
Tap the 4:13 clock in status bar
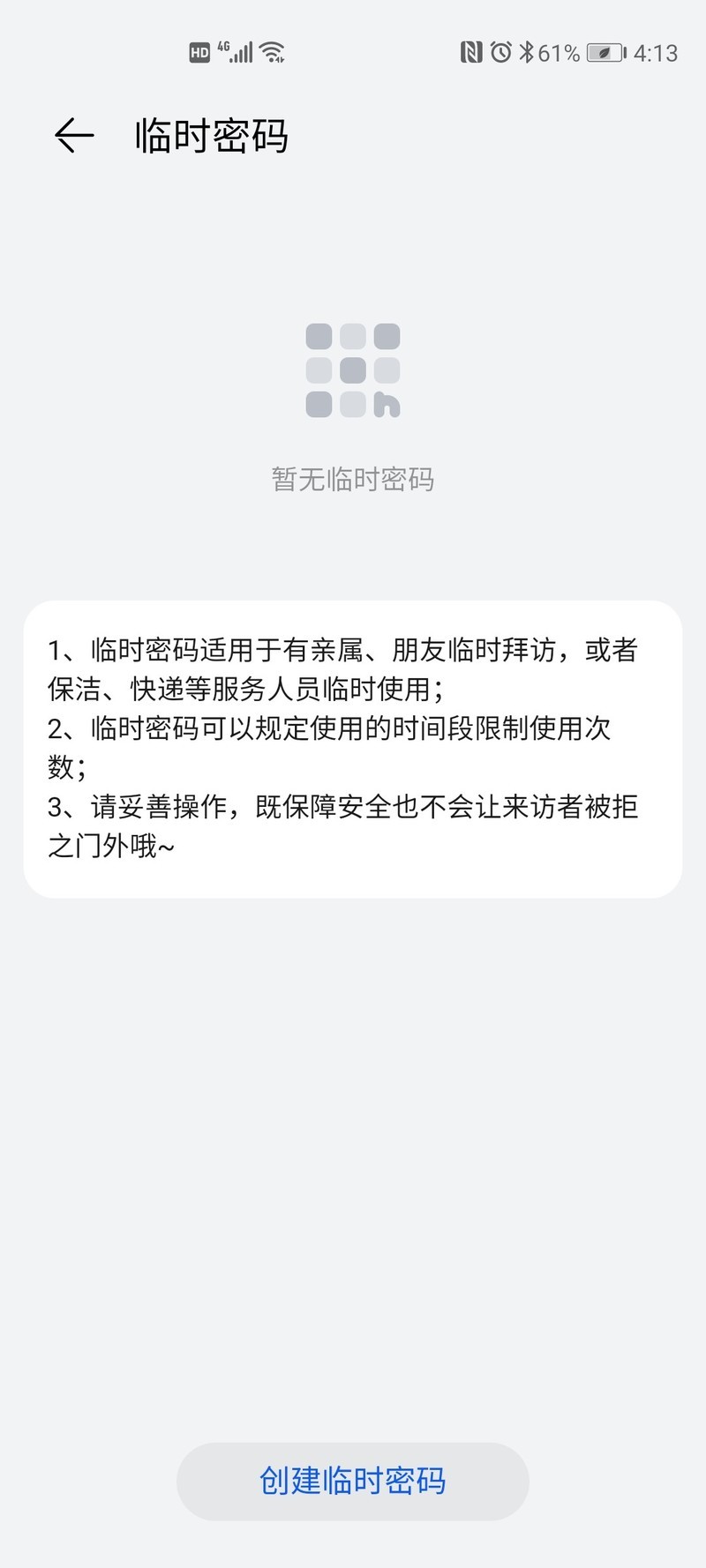[x=657, y=51]
